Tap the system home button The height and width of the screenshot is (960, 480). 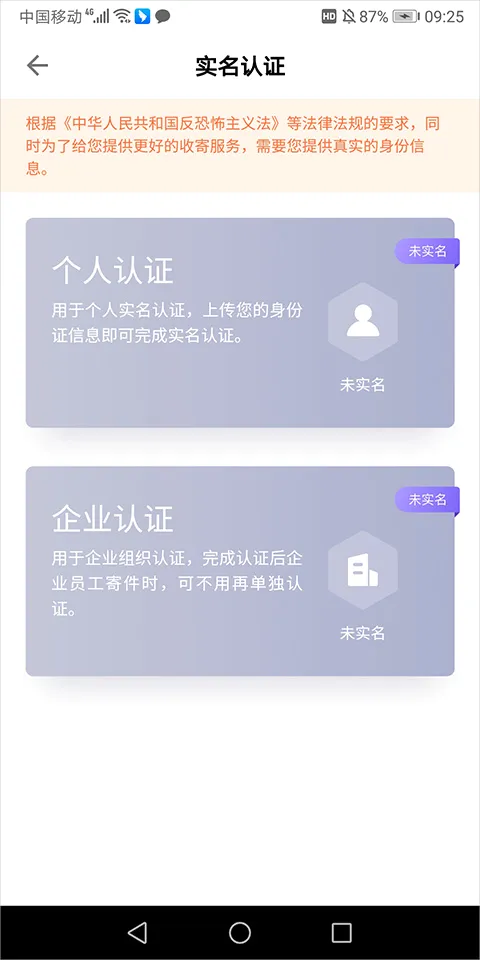pos(240,932)
